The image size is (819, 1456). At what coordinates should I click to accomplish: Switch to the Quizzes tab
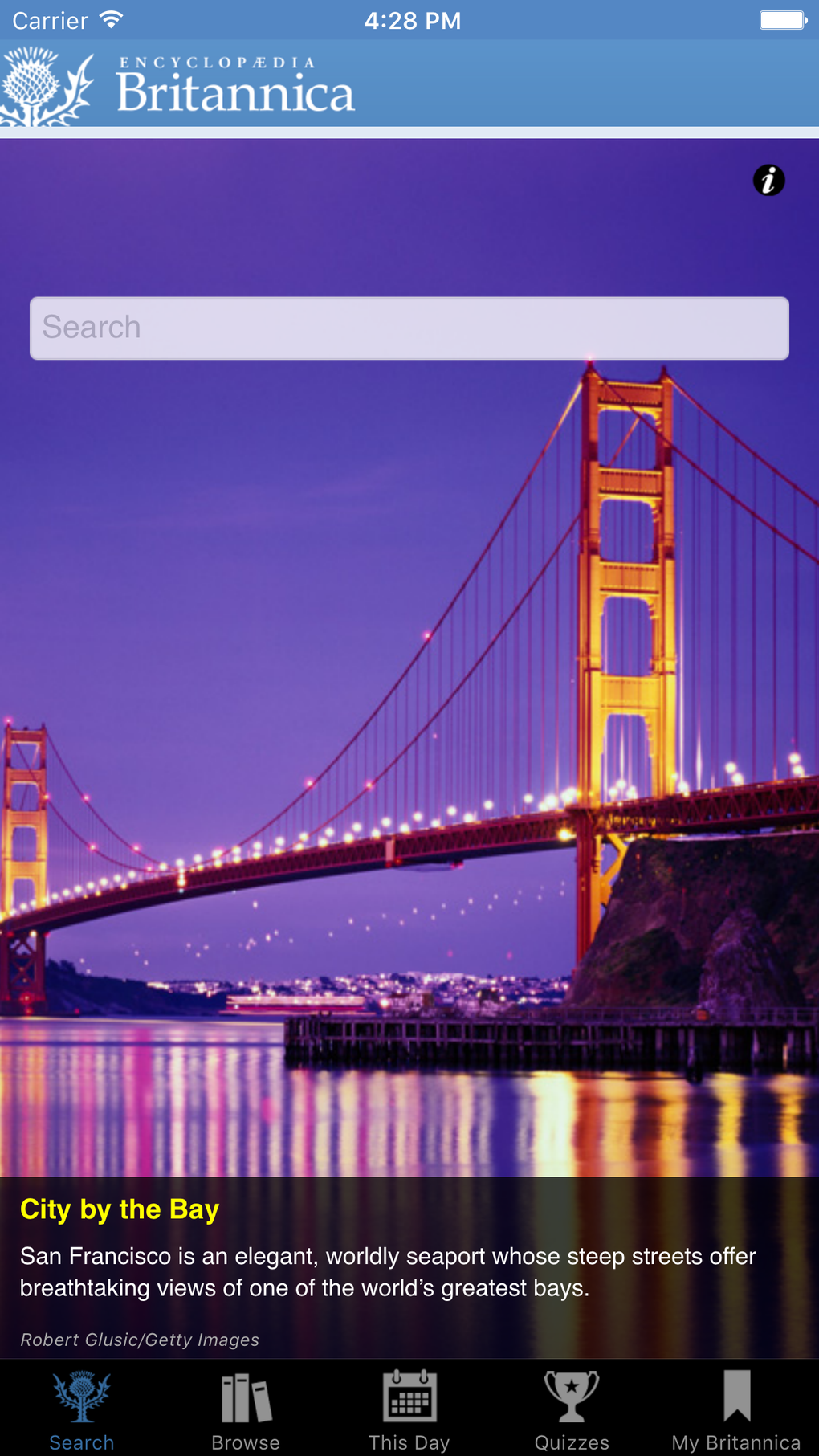pyautogui.click(x=572, y=1409)
